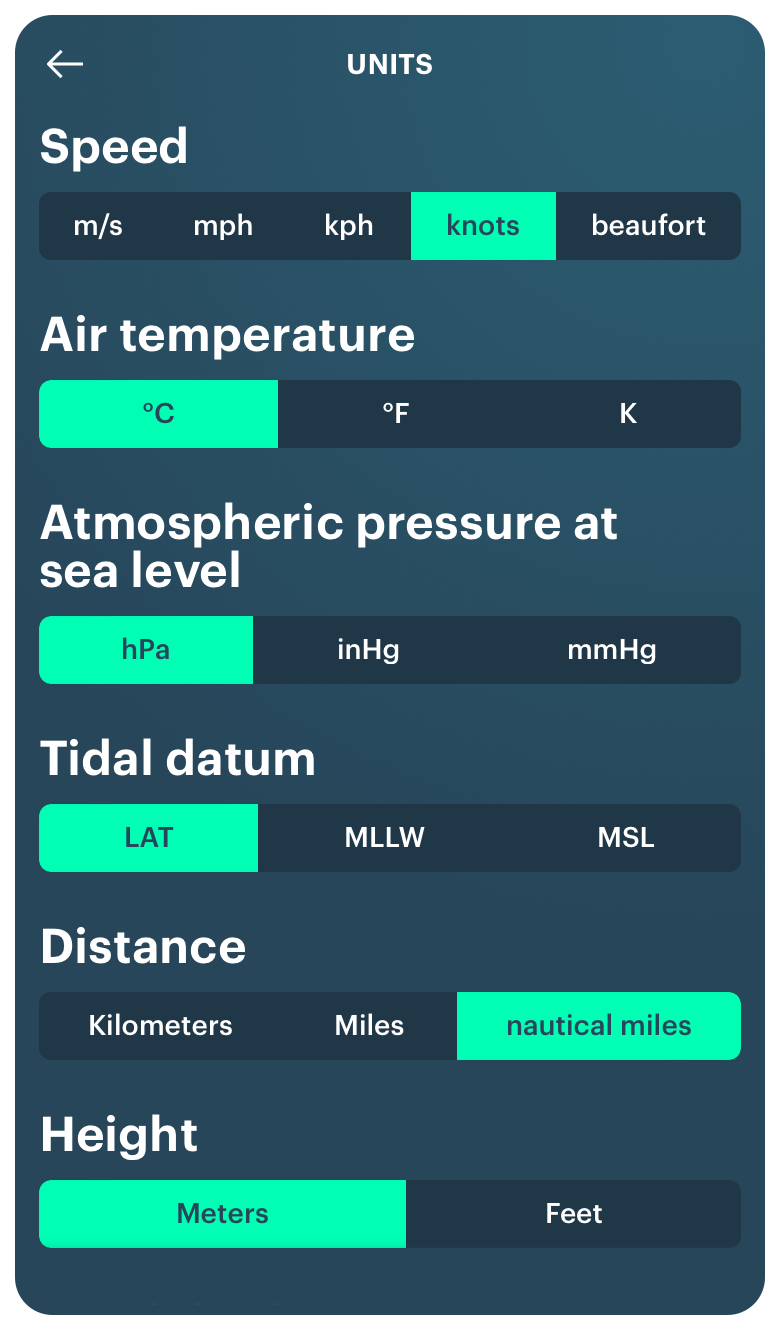The width and height of the screenshot is (780, 1330).
Task: Choose K for air temperature
Action: [628, 414]
